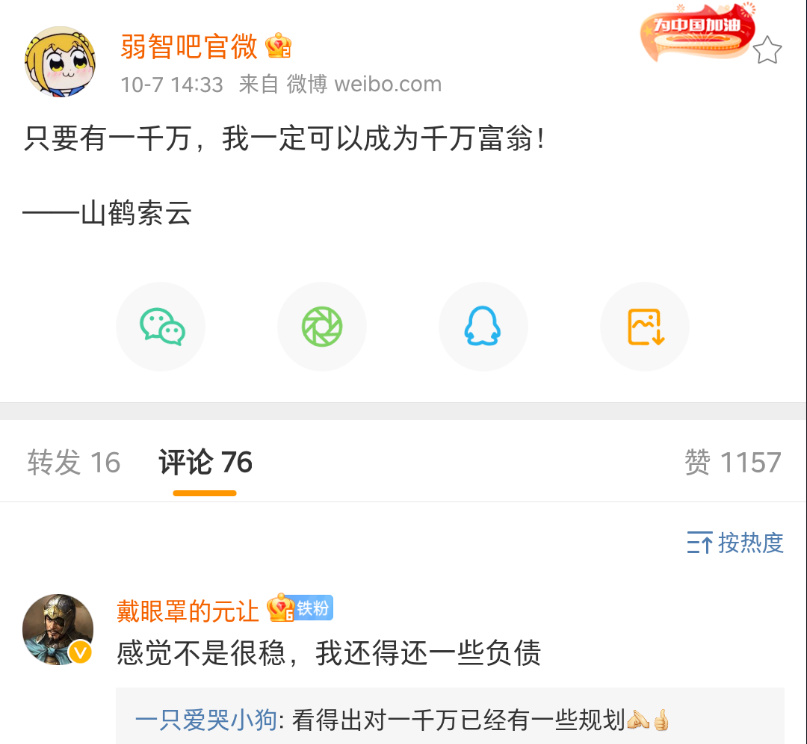Favorite this post with the star icon
Image resolution: width=807 pixels, height=744 pixels.
[767, 51]
